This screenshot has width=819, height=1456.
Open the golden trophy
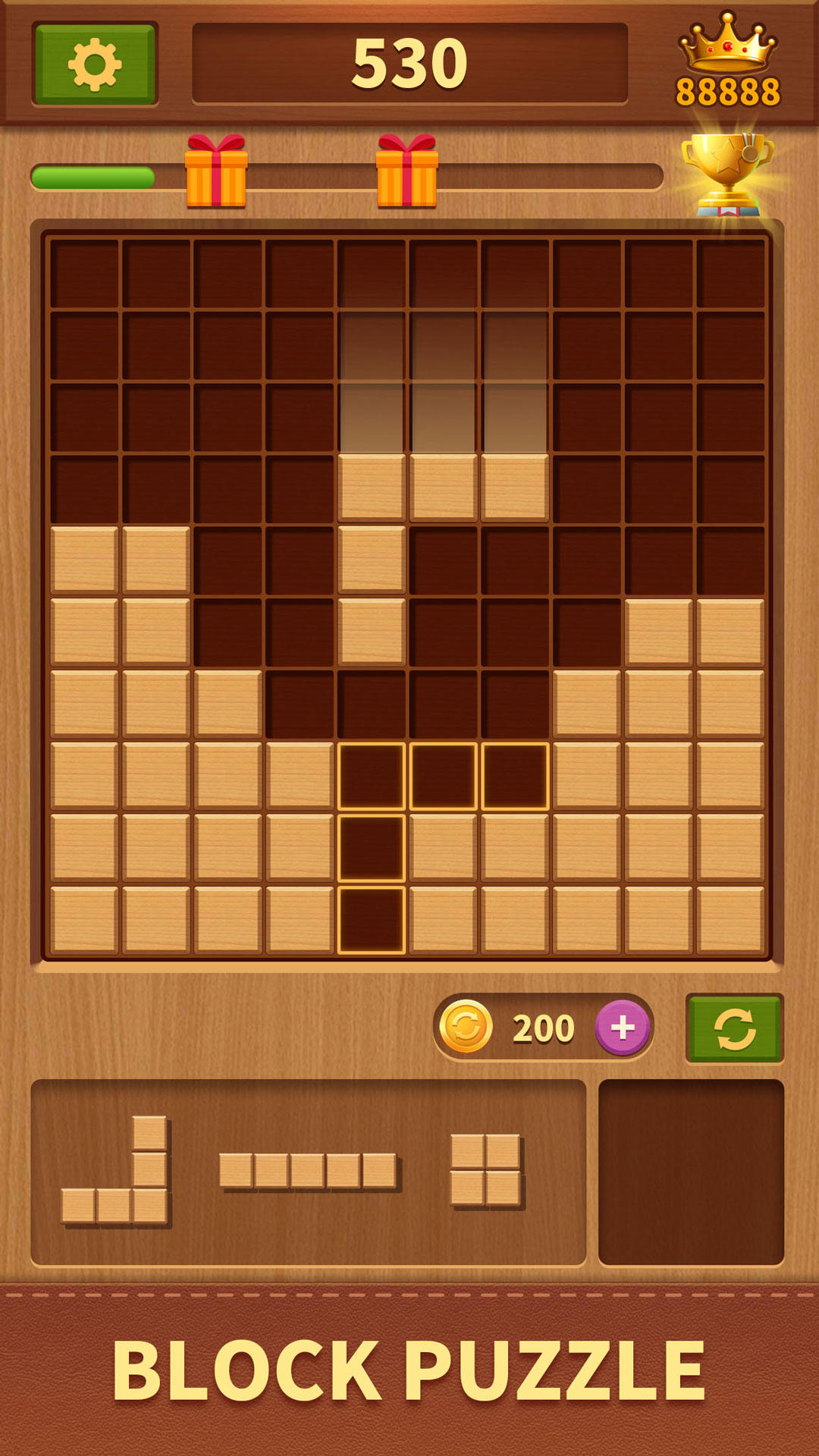pos(727,174)
